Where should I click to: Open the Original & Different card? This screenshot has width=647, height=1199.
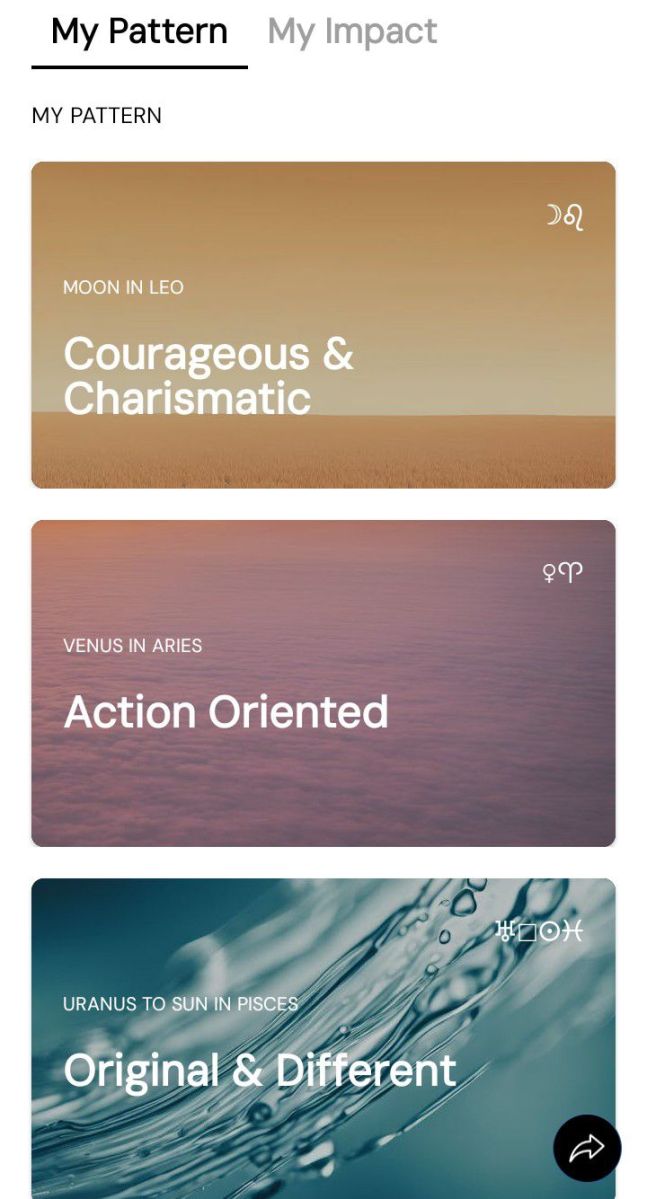[x=323, y=1038]
